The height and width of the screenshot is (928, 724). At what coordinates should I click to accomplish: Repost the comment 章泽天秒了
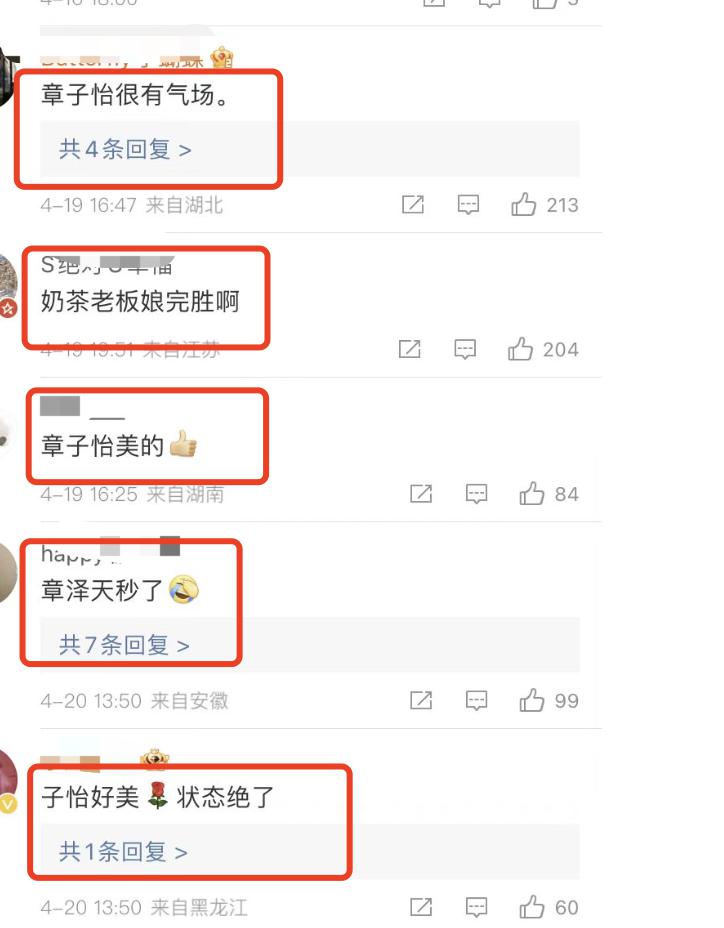click(x=421, y=701)
